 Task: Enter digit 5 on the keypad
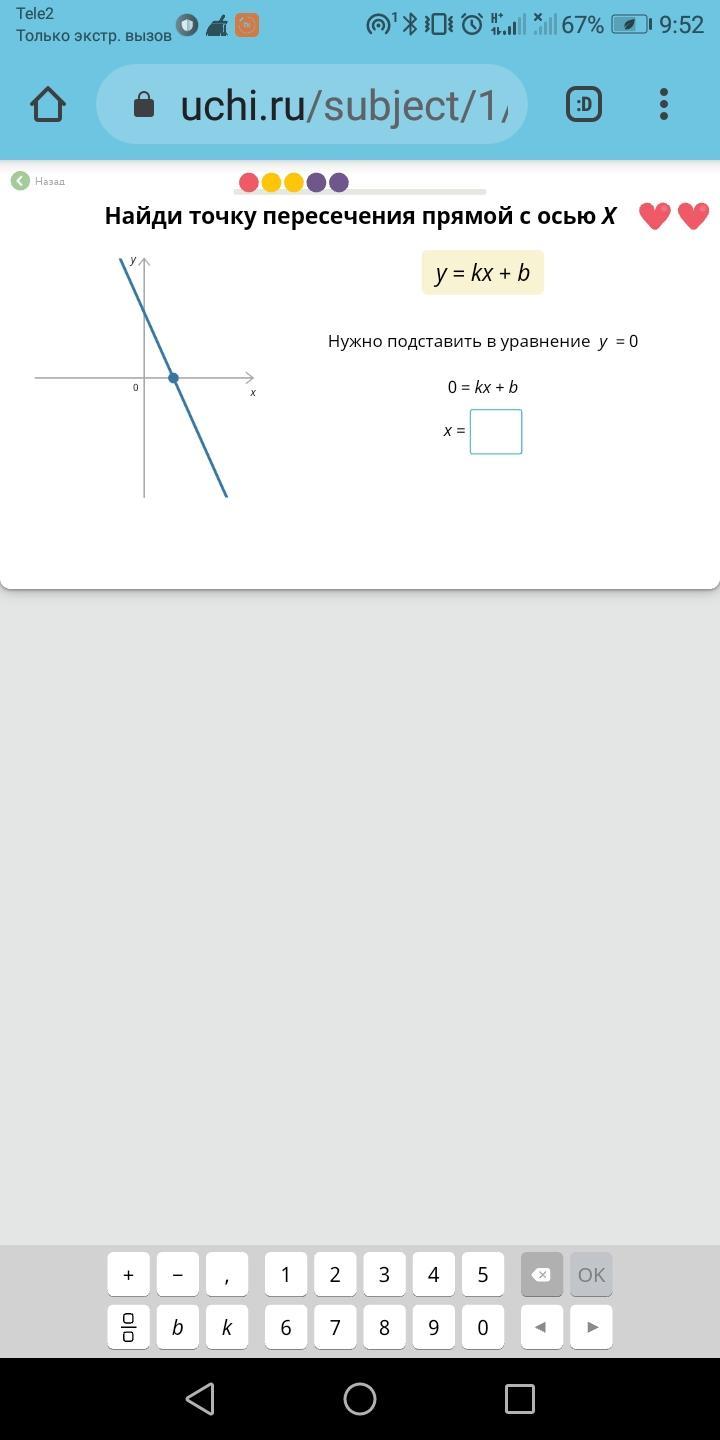[483, 1275]
